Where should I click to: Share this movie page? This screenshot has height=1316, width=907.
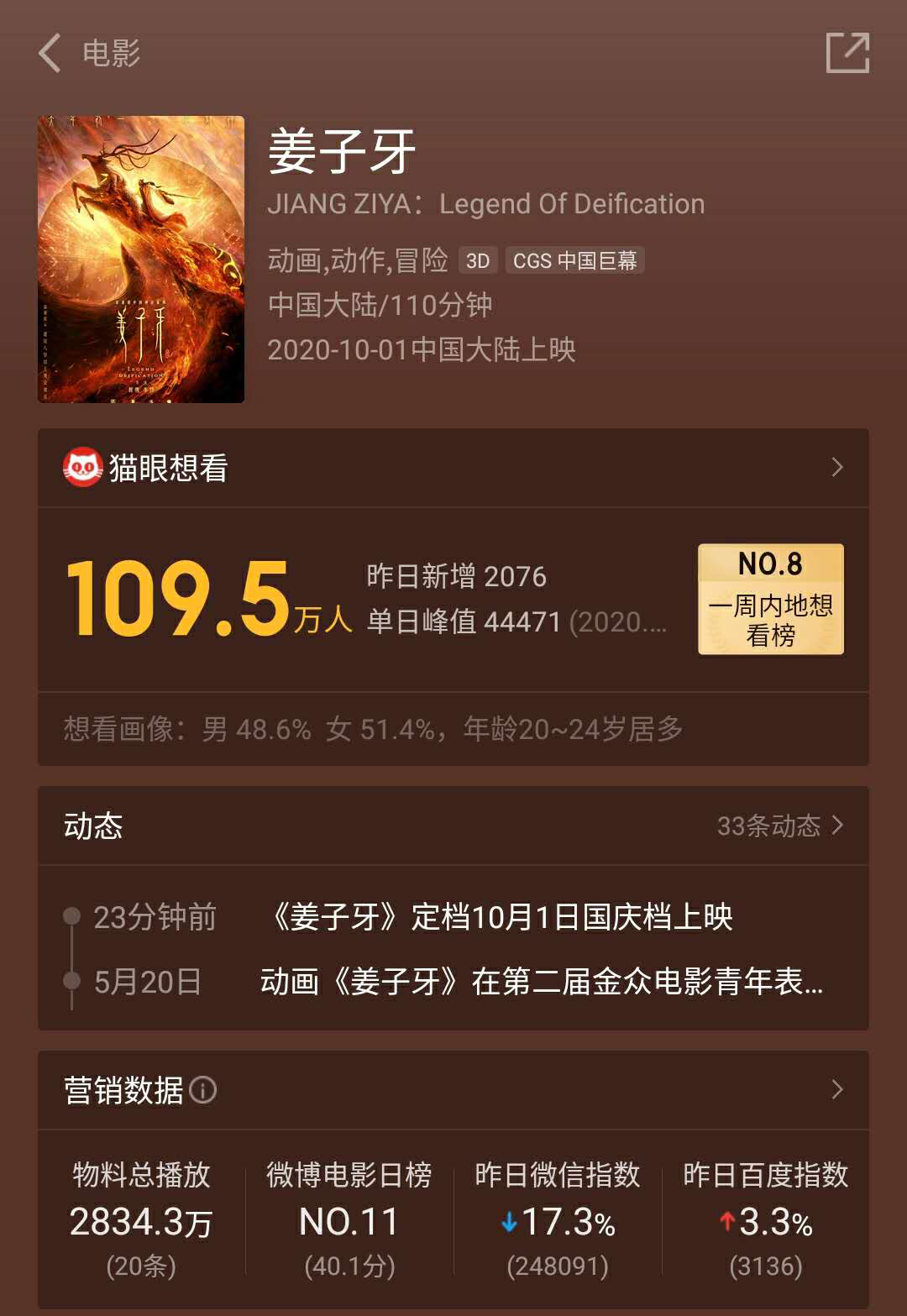coord(847,53)
